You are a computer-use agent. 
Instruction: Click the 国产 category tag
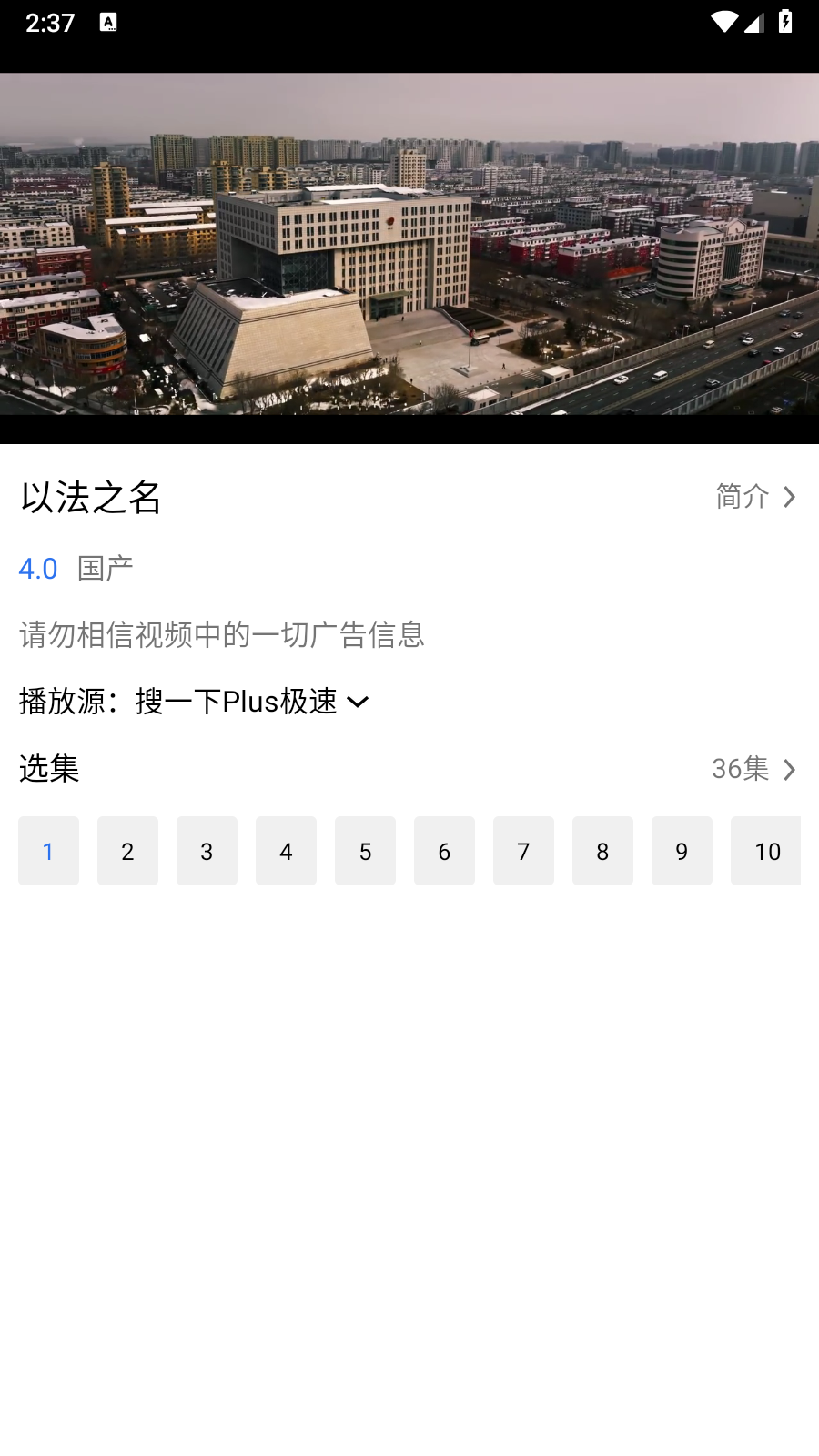103,568
